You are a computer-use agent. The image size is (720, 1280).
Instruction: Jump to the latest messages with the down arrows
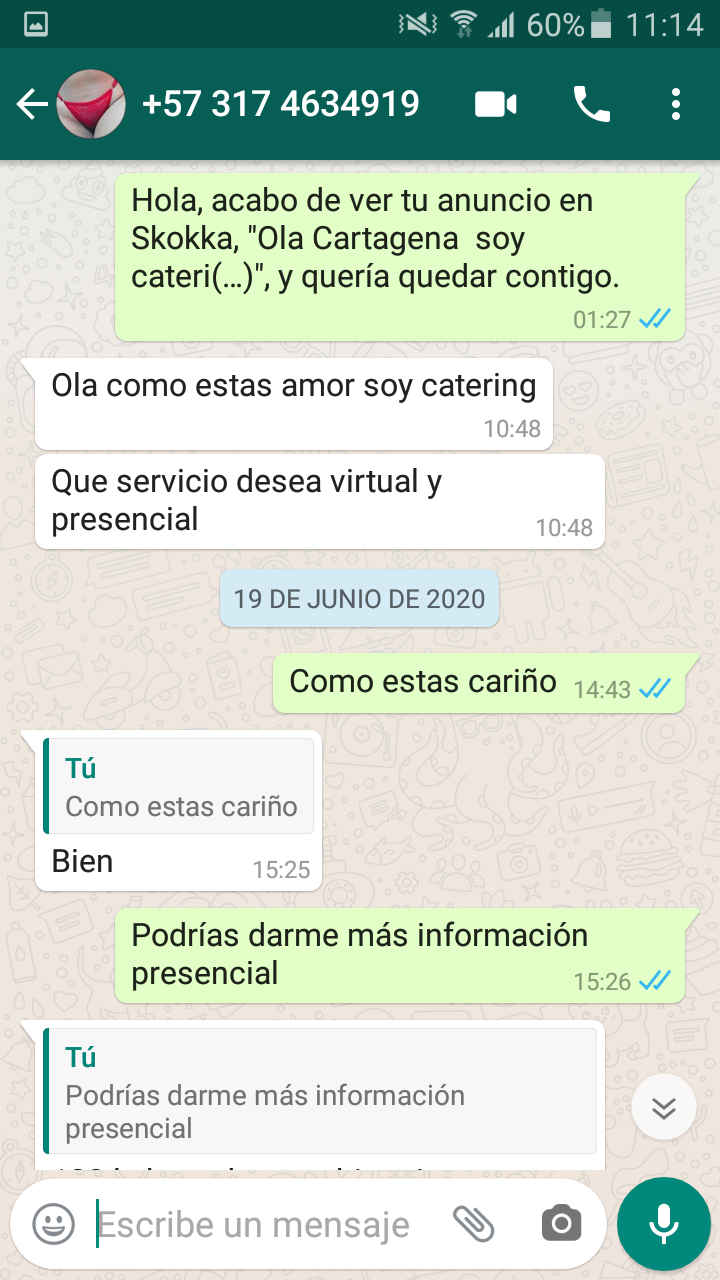(x=664, y=1107)
